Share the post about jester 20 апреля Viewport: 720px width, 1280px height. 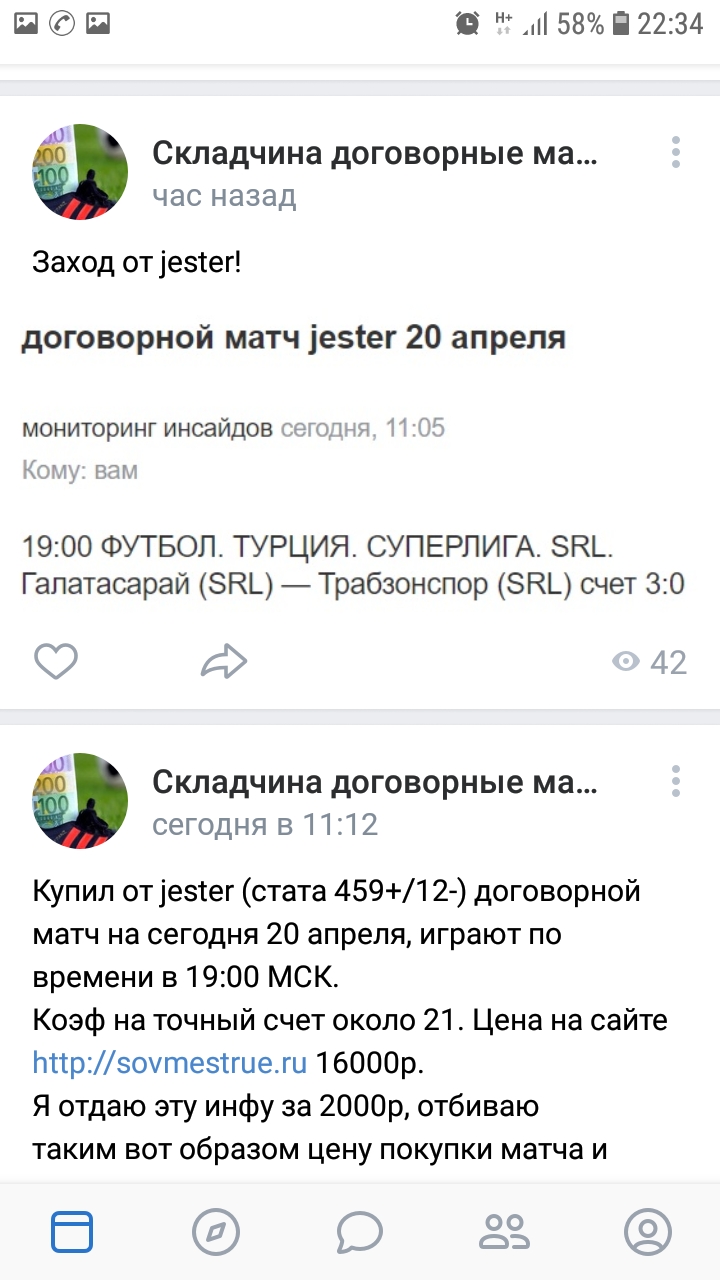tap(224, 661)
